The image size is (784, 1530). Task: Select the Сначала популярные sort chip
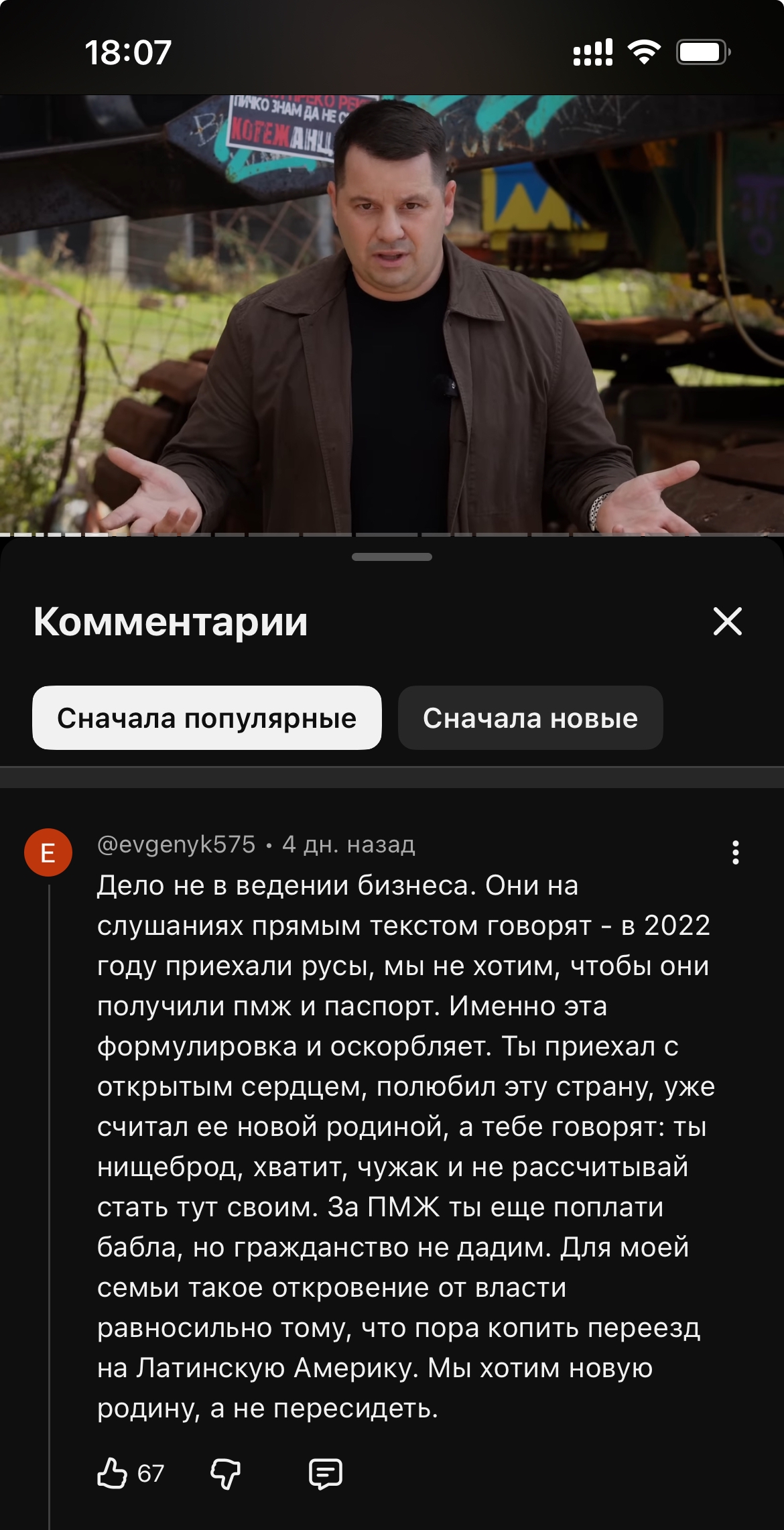[207, 718]
